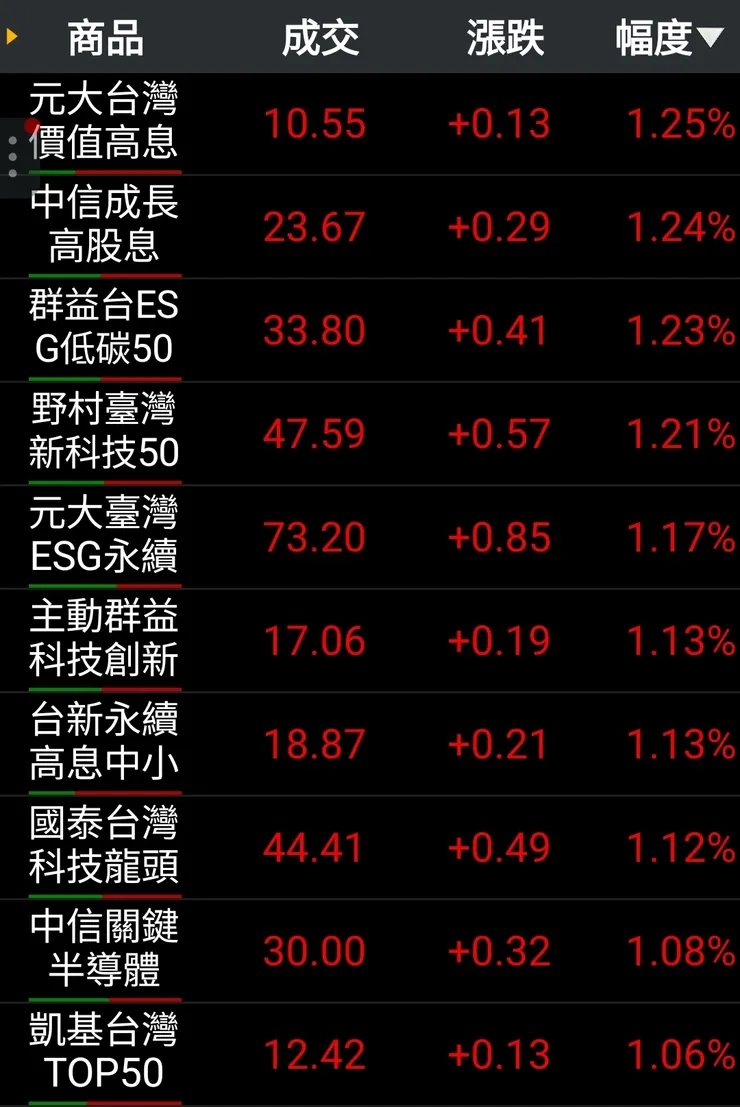740x1107 pixels.
Task: Sort the list by 成交 column
Action: click(x=320, y=38)
